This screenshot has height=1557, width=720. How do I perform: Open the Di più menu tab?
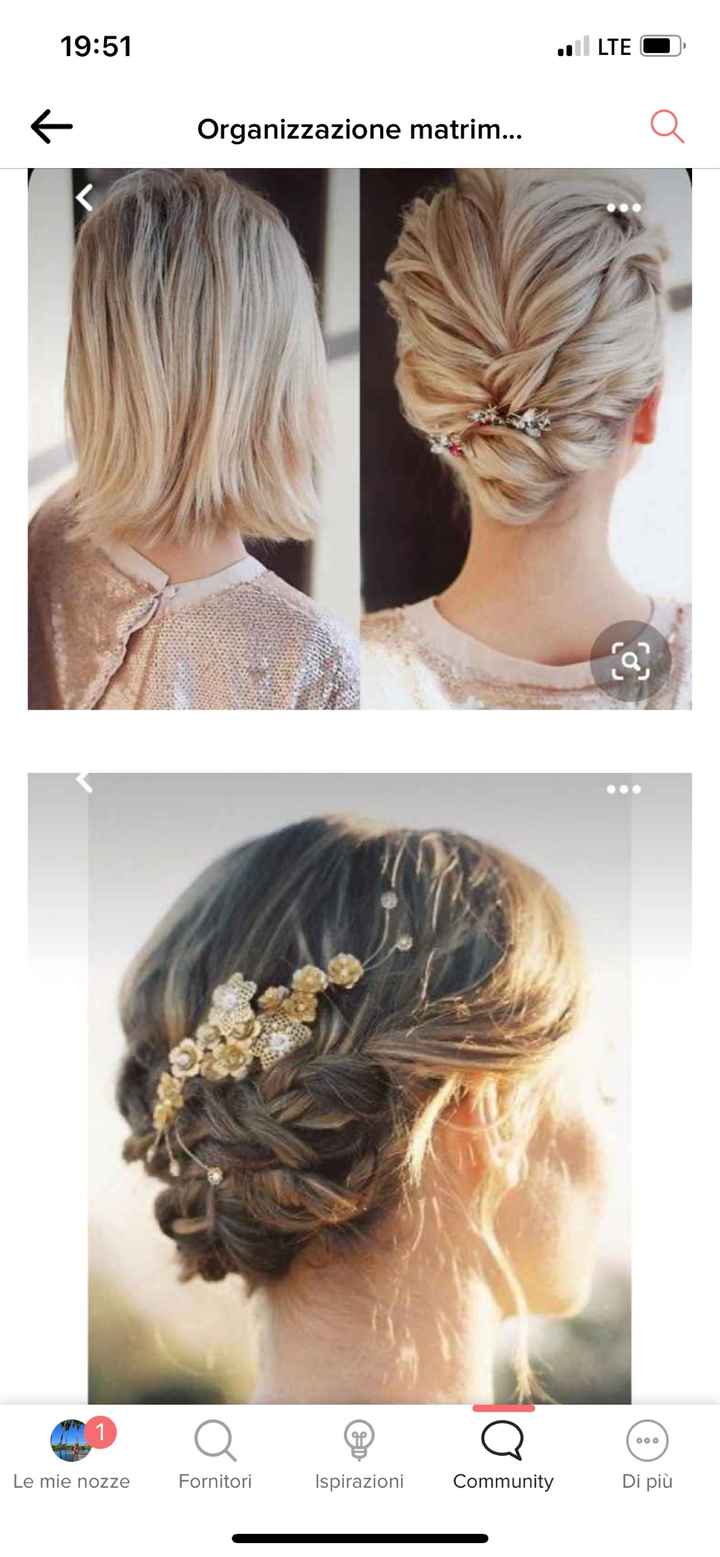click(647, 1454)
